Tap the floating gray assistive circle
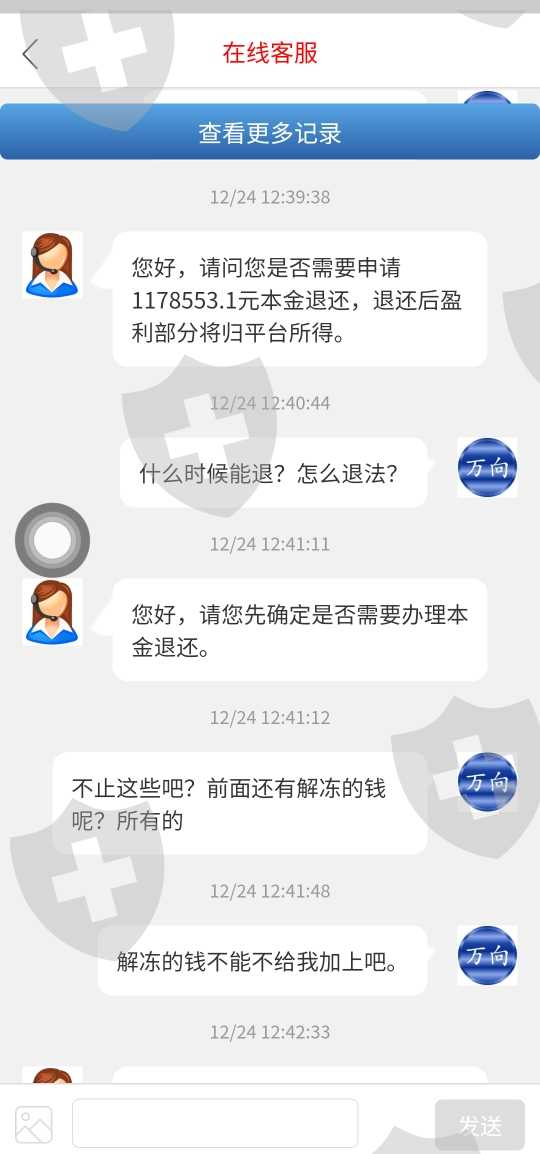 52,540
